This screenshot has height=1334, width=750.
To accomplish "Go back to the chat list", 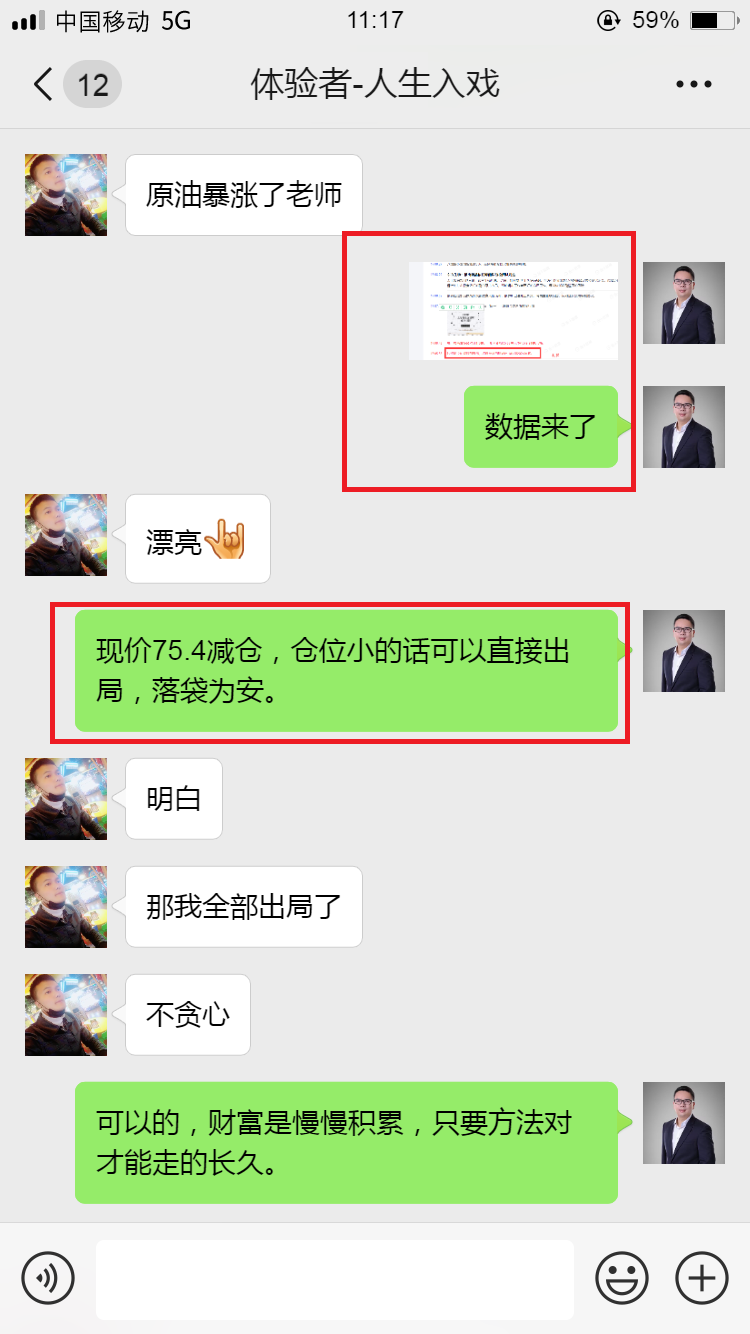I will (x=44, y=85).
